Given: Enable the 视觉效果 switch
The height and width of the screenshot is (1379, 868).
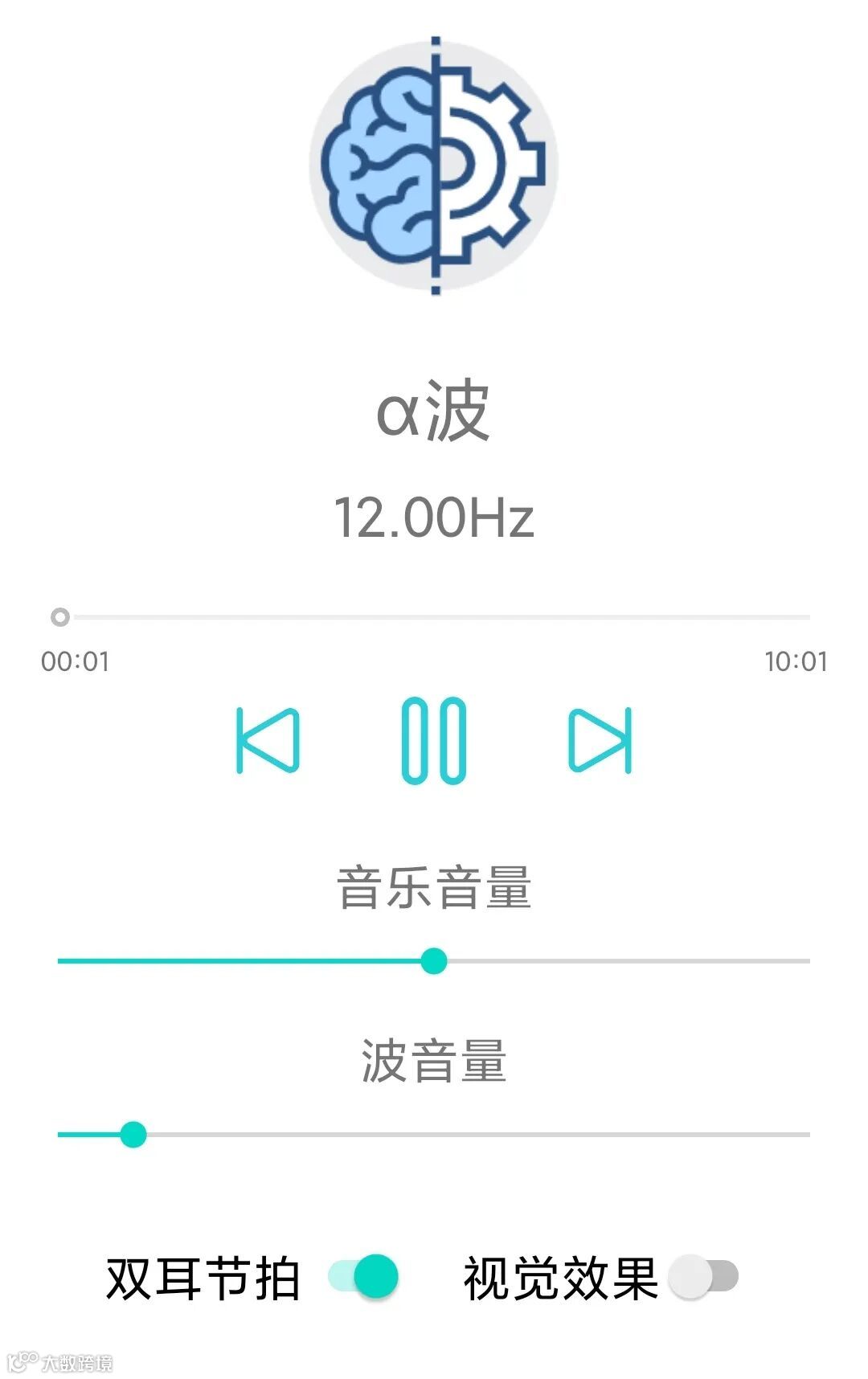Looking at the screenshot, I should 704,1276.
